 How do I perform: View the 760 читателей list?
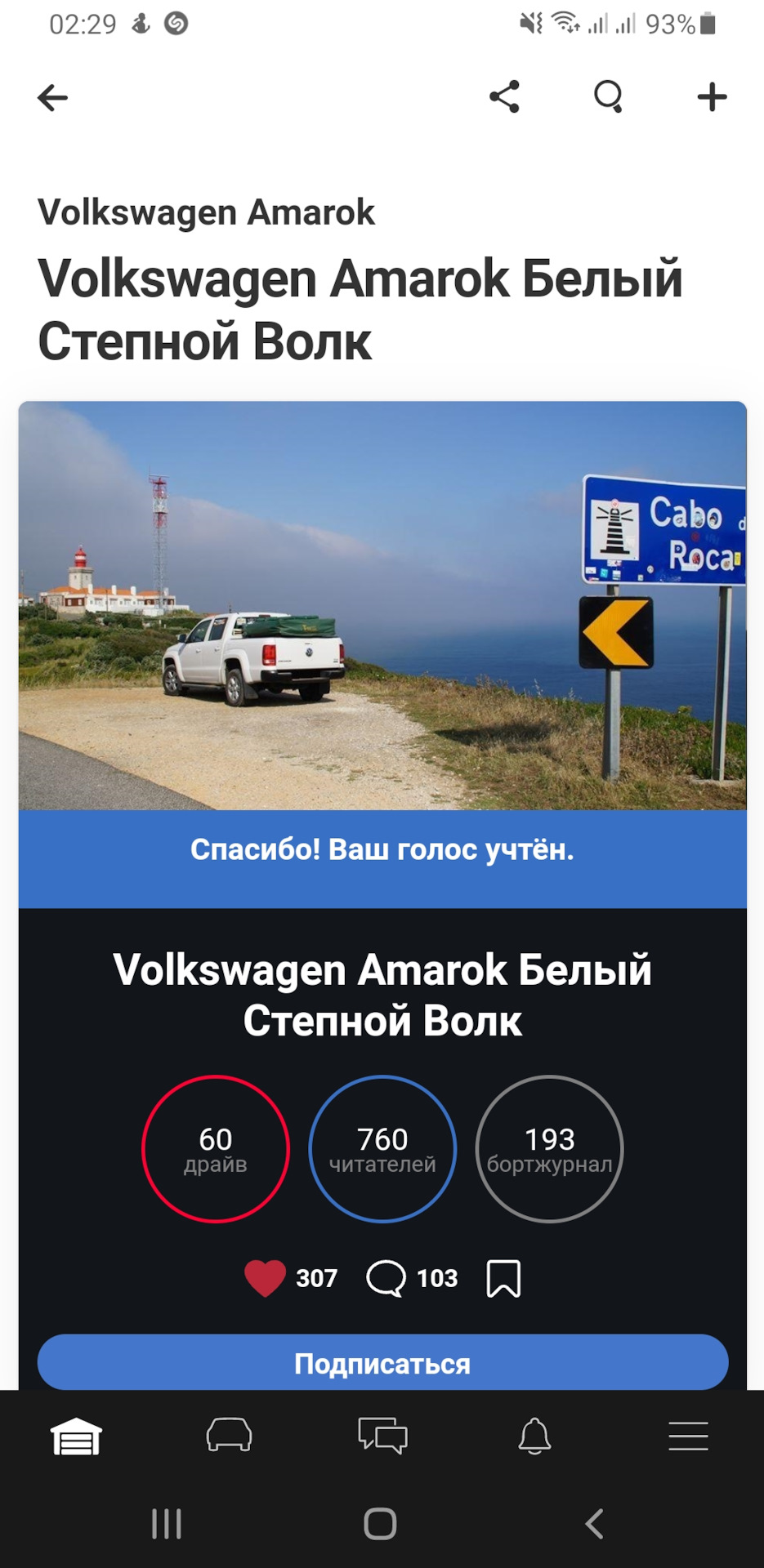pos(382,1149)
